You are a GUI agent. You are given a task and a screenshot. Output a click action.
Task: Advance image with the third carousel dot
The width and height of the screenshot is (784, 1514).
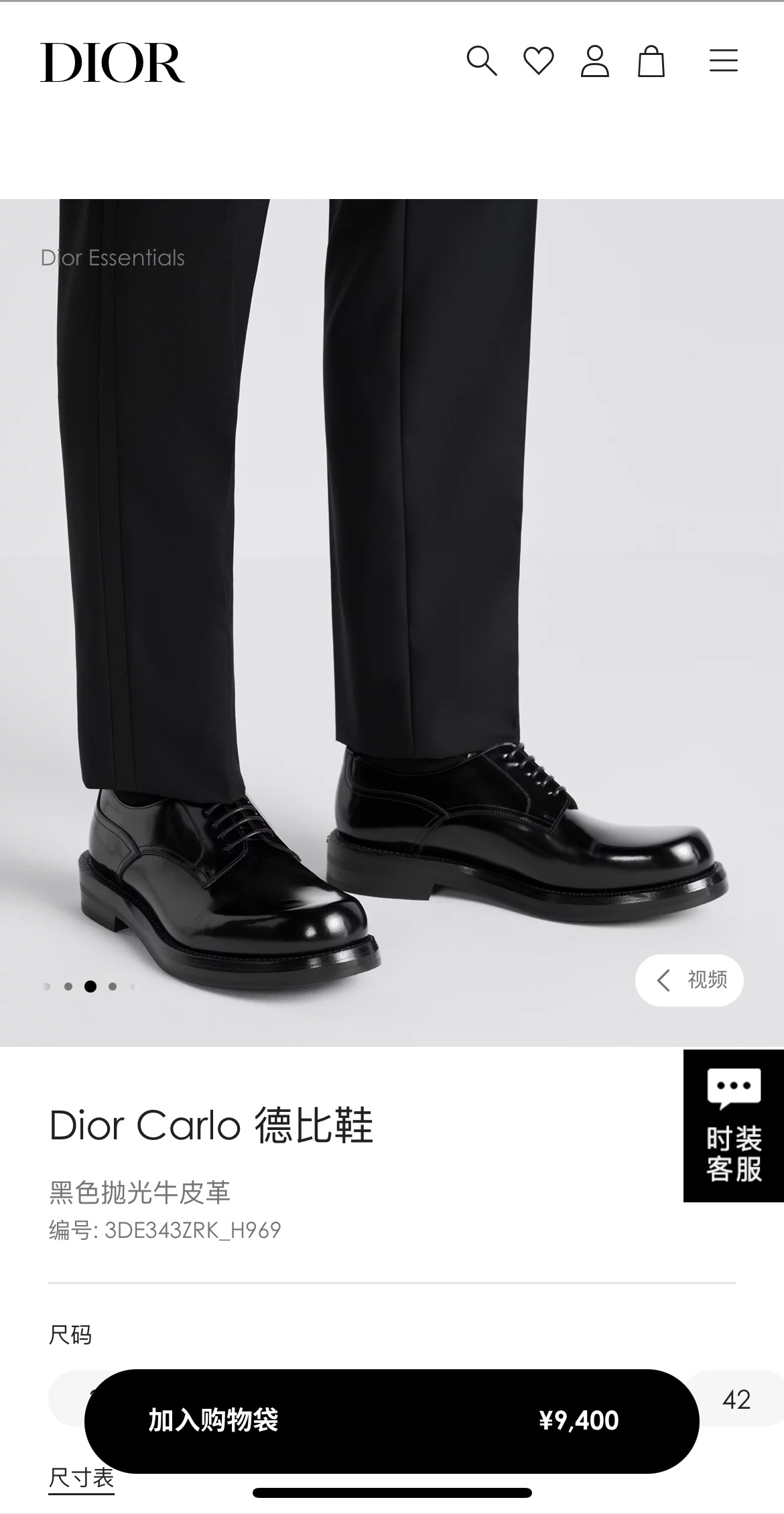pos(91,986)
